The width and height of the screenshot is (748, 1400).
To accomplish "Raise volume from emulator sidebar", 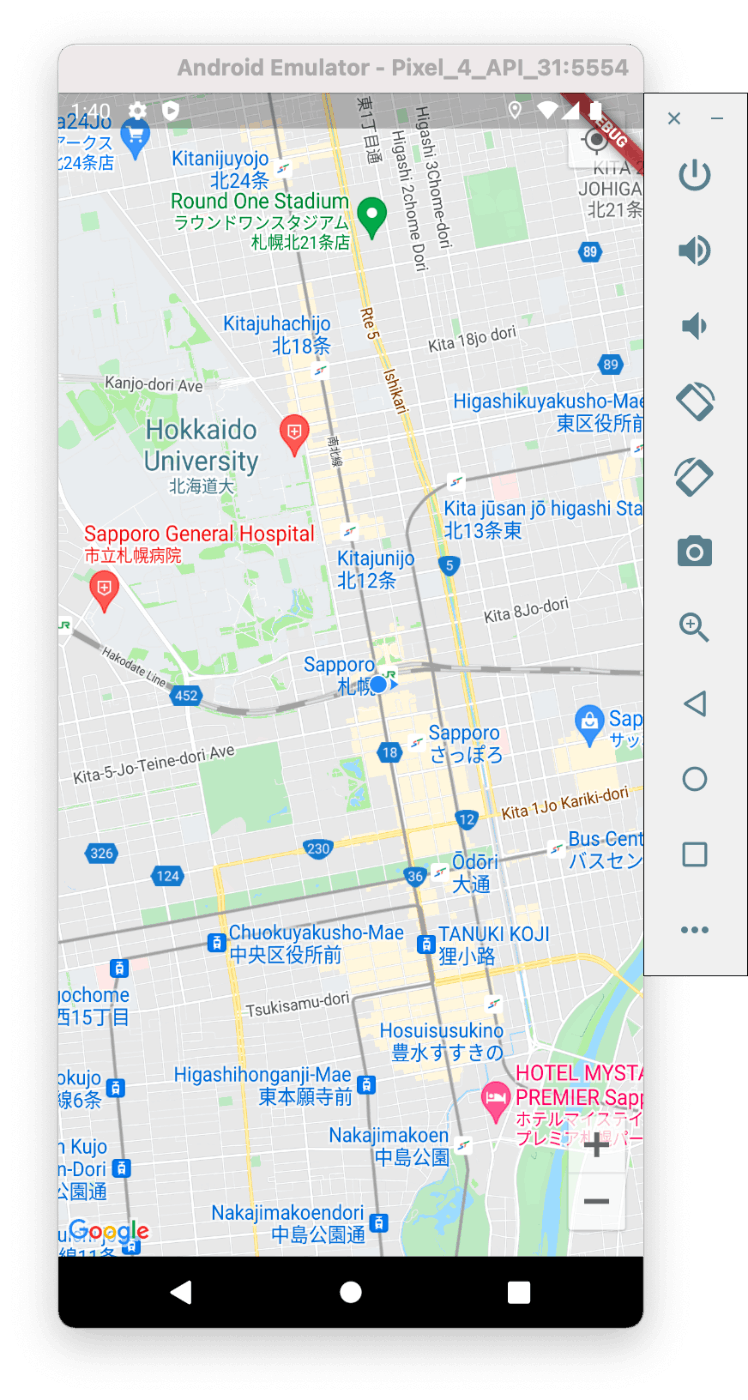I will pyautogui.click(x=694, y=250).
